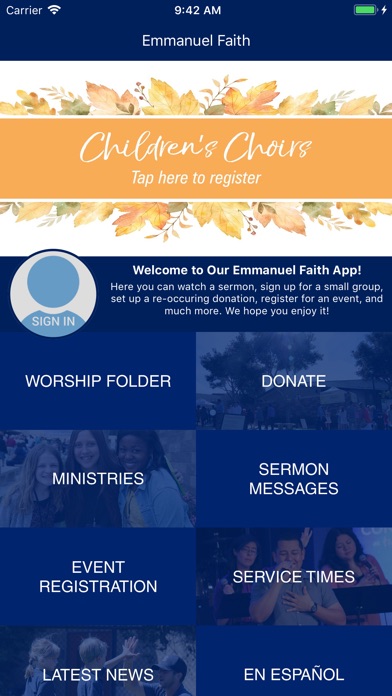
Task: Tap the Sign In profile avatar
Action: [x=53, y=293]
